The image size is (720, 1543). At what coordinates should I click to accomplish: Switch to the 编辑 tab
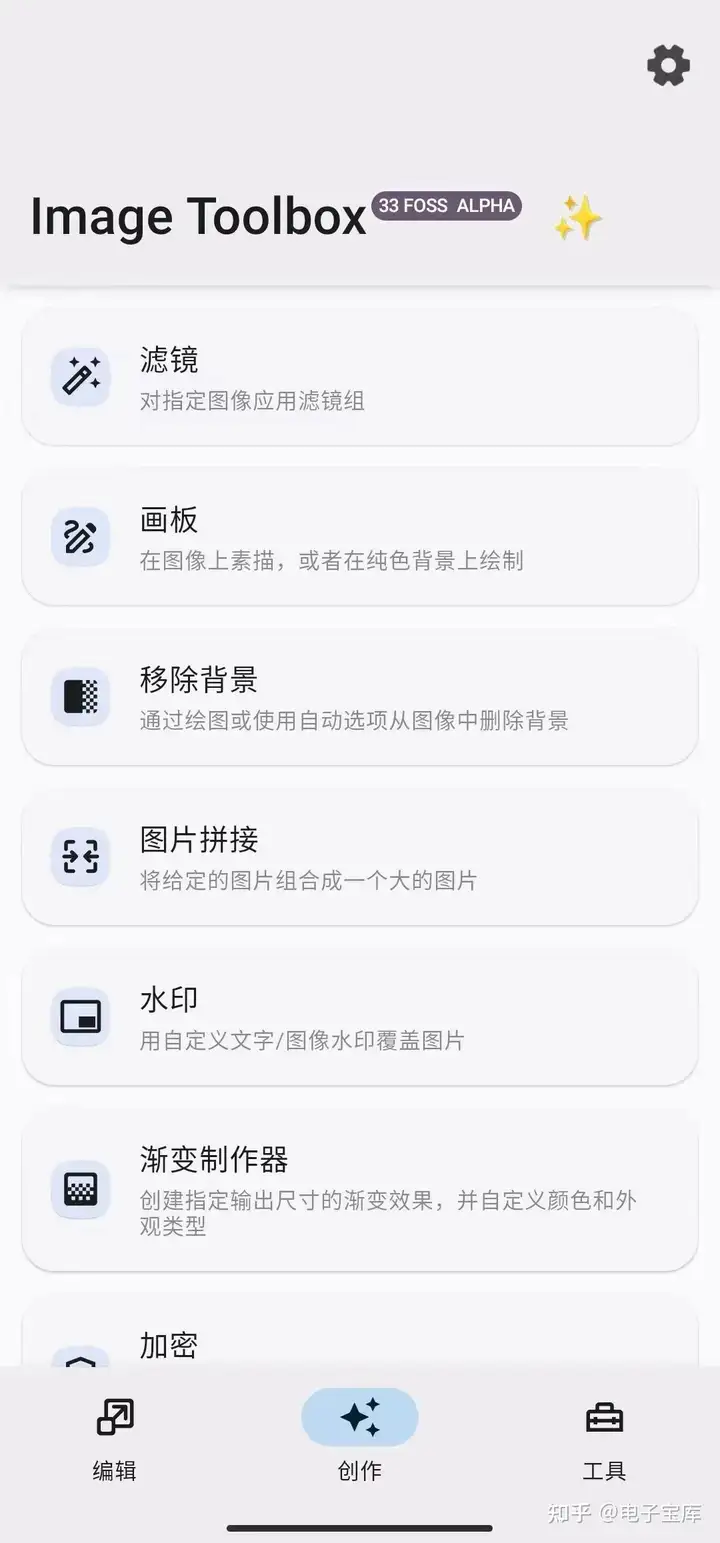pos(115,1438)
